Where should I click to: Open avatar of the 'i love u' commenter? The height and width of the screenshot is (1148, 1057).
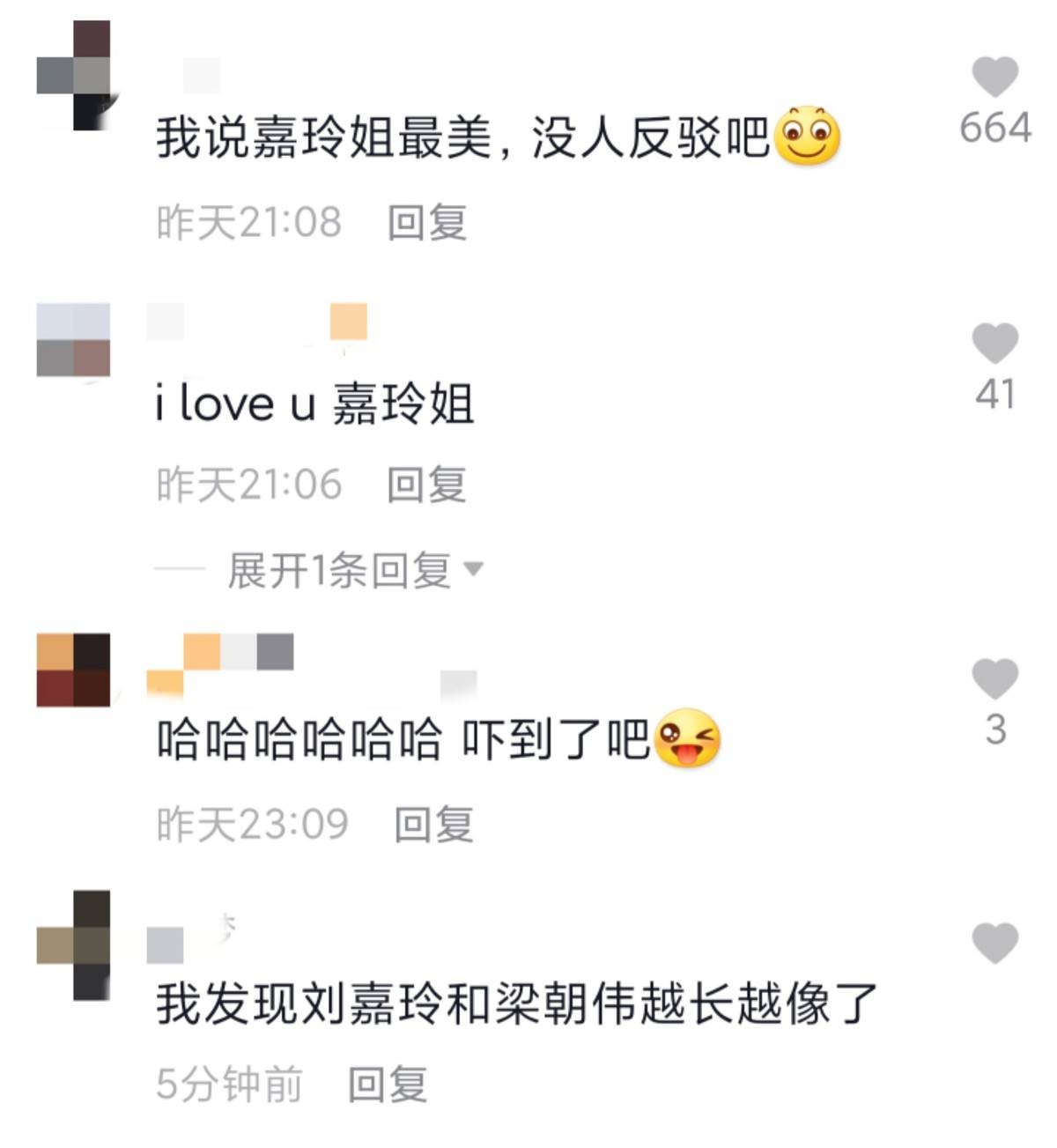tap(74, 340)
